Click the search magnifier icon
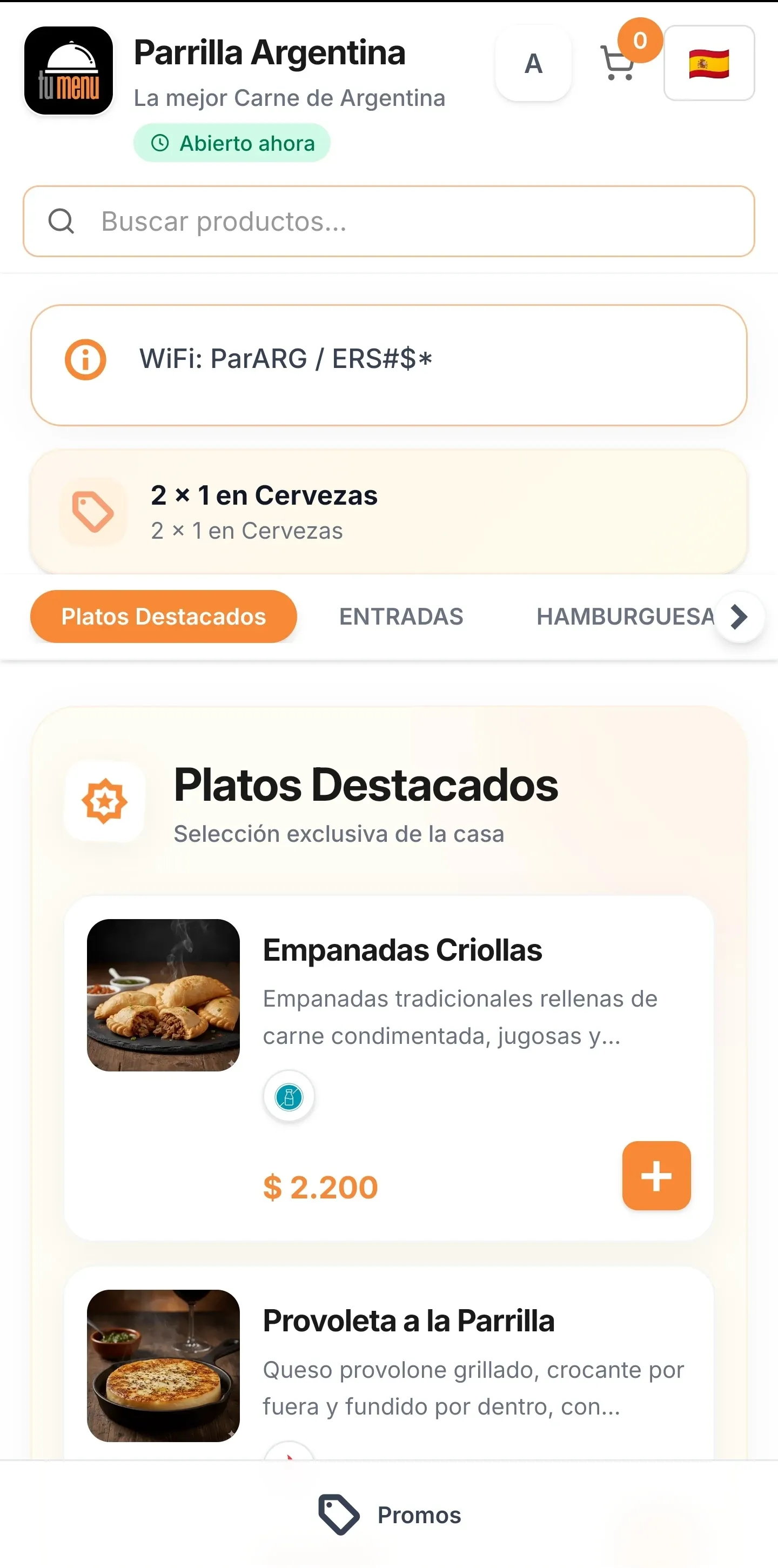 click(x=61, y=221)
